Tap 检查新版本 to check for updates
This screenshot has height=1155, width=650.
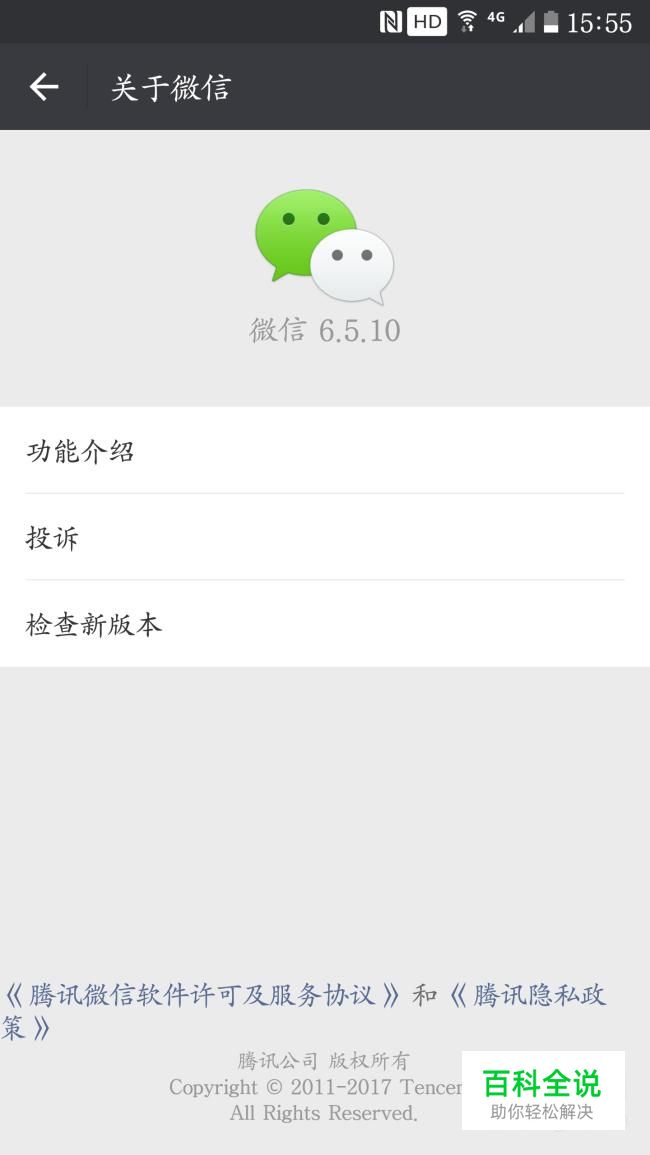[x=325, y=625]
